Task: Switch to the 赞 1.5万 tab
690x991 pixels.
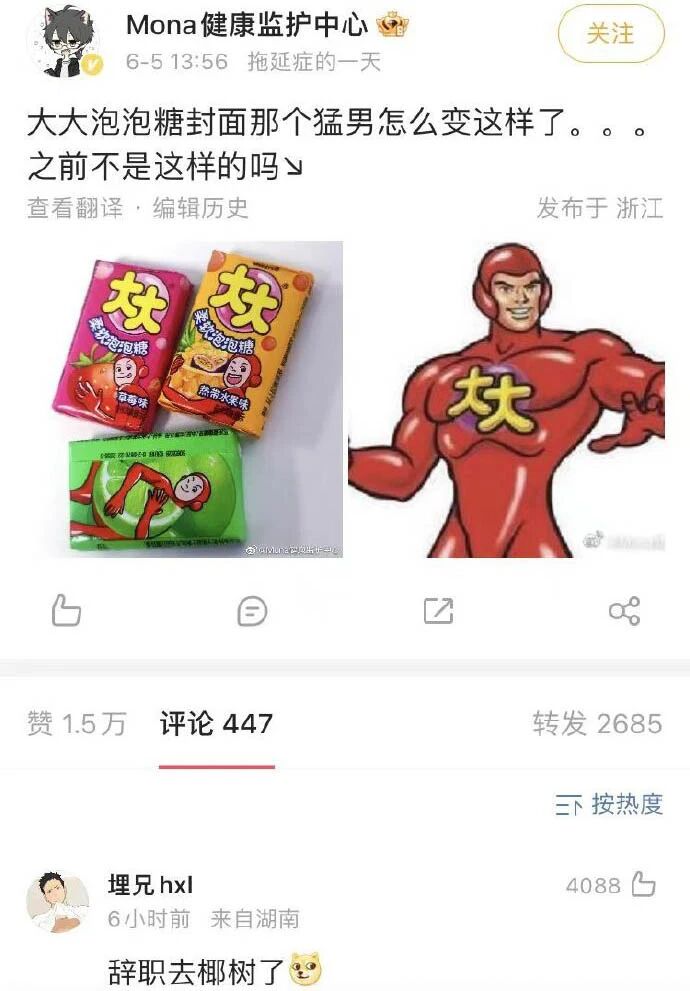Action: click(x=76, y=724)
